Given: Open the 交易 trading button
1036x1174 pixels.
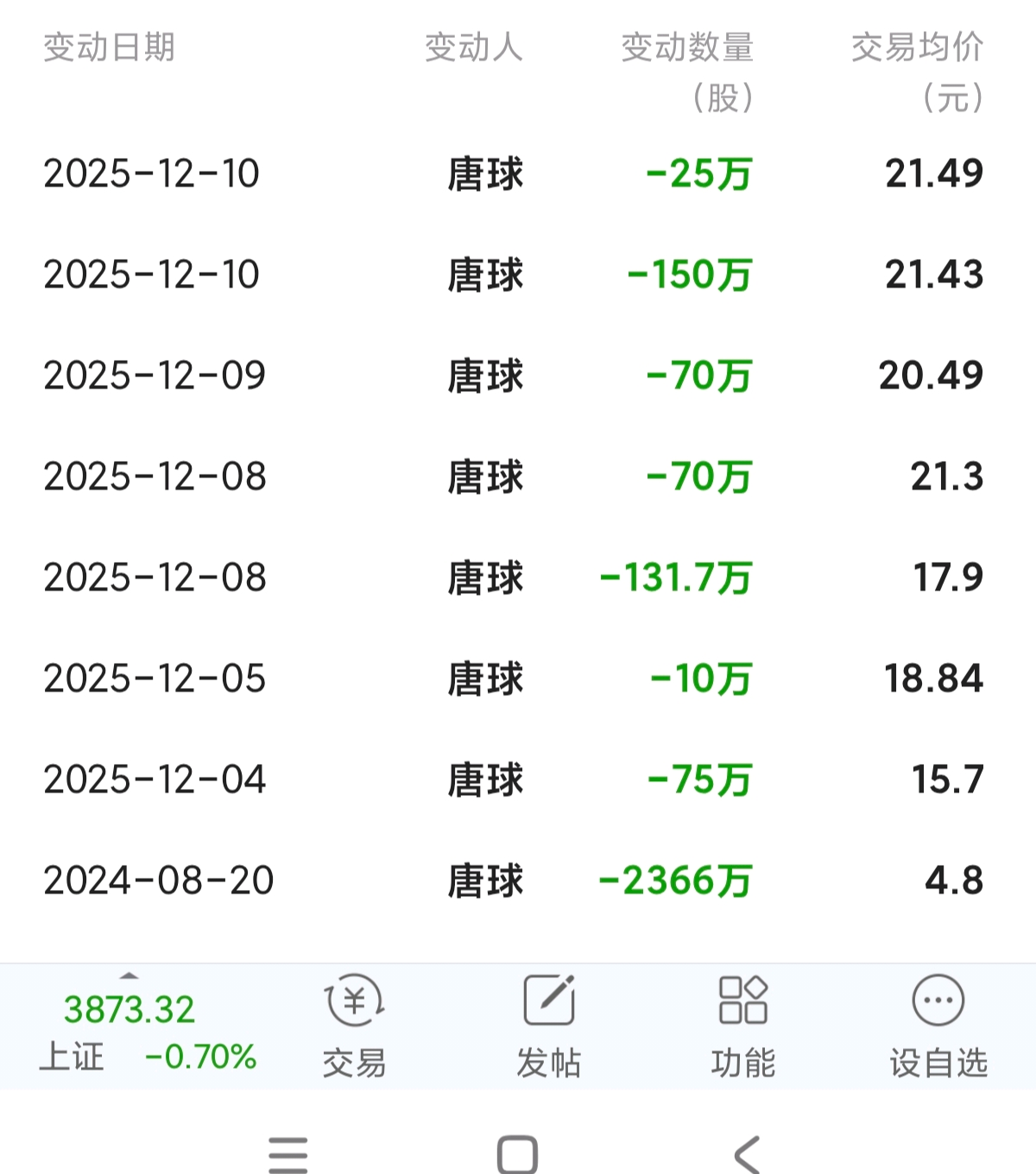Looking at the screenshot, I should click(x=354, y=1026).
